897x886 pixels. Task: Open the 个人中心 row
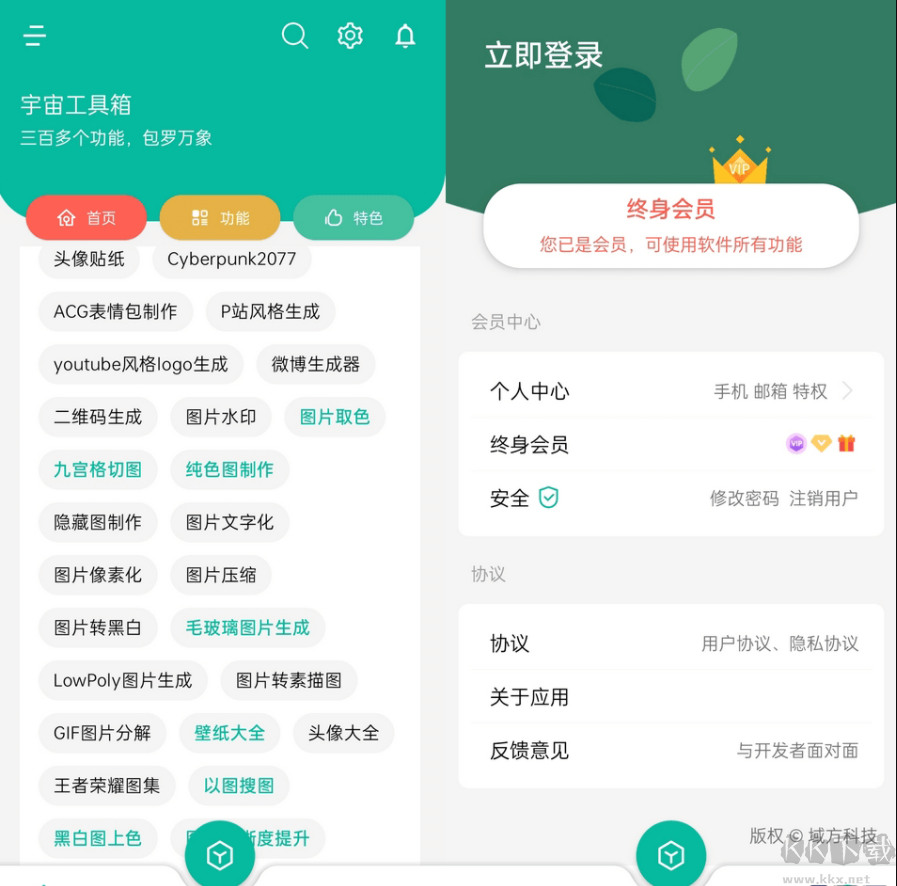tap(671, 391)
